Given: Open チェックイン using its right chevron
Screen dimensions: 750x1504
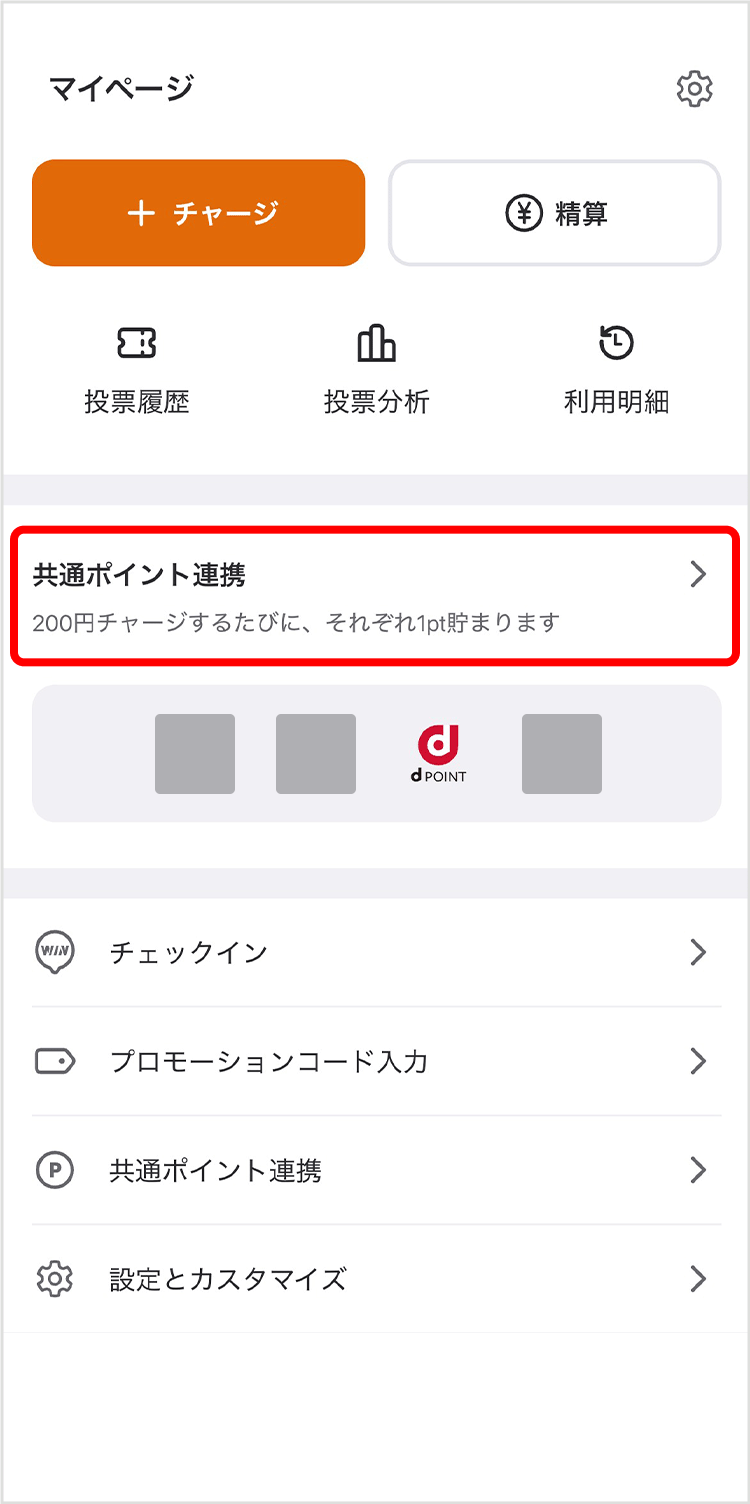Looking at the screenshot, I should [697, 952].
